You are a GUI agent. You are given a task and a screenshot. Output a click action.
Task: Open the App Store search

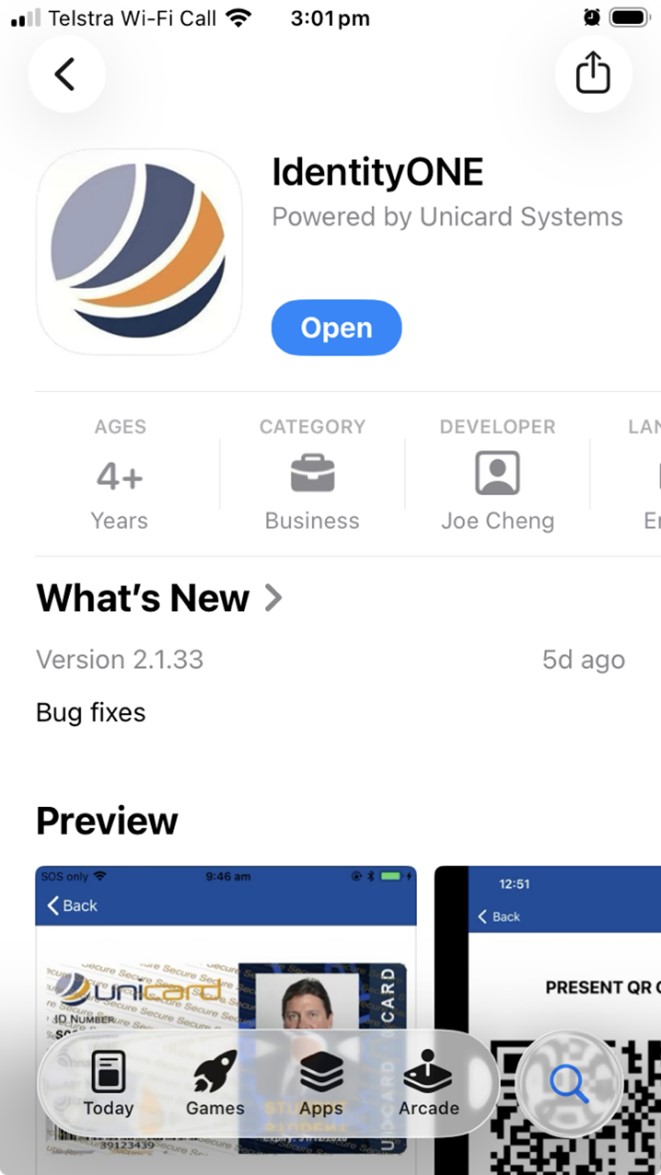point(569,1083)
